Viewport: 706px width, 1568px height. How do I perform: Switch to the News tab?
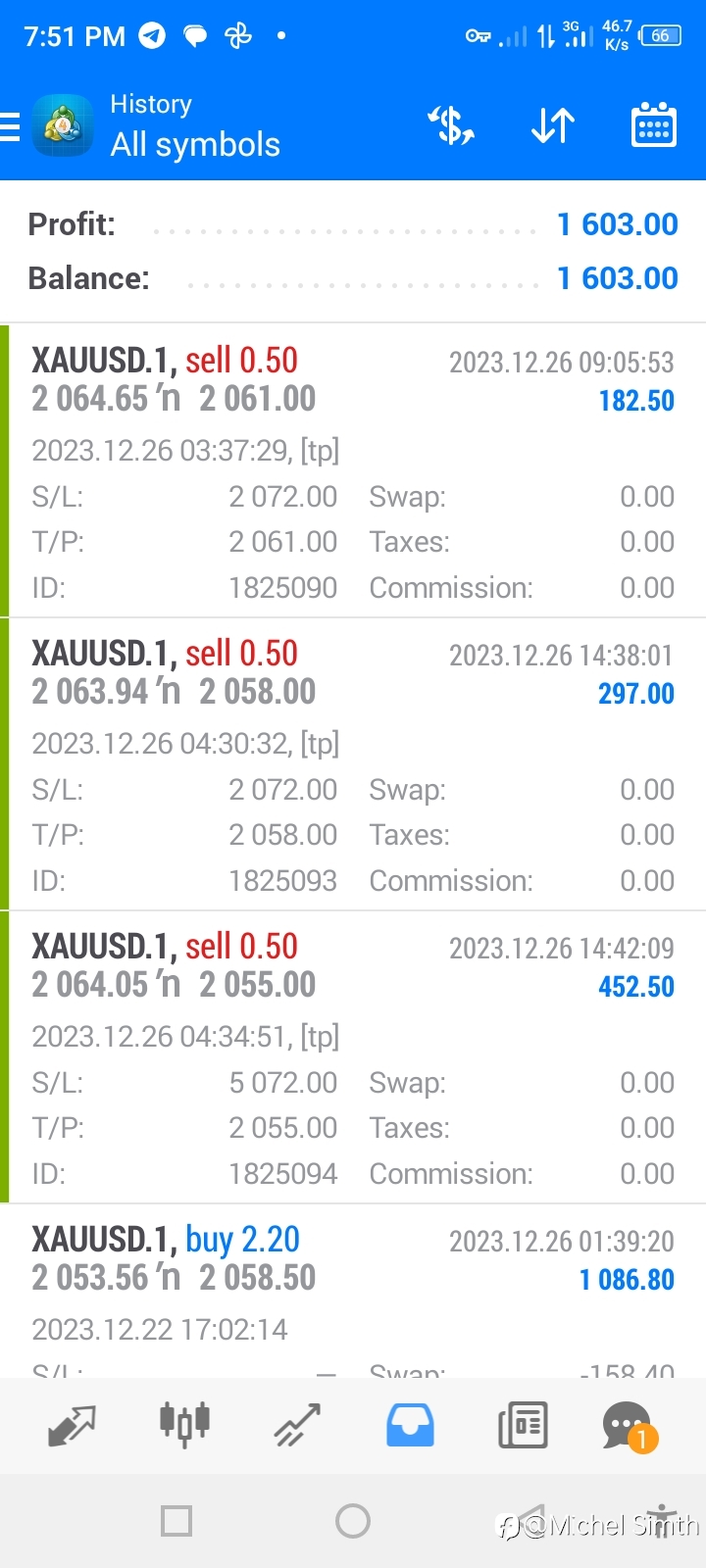[523, 1426]
